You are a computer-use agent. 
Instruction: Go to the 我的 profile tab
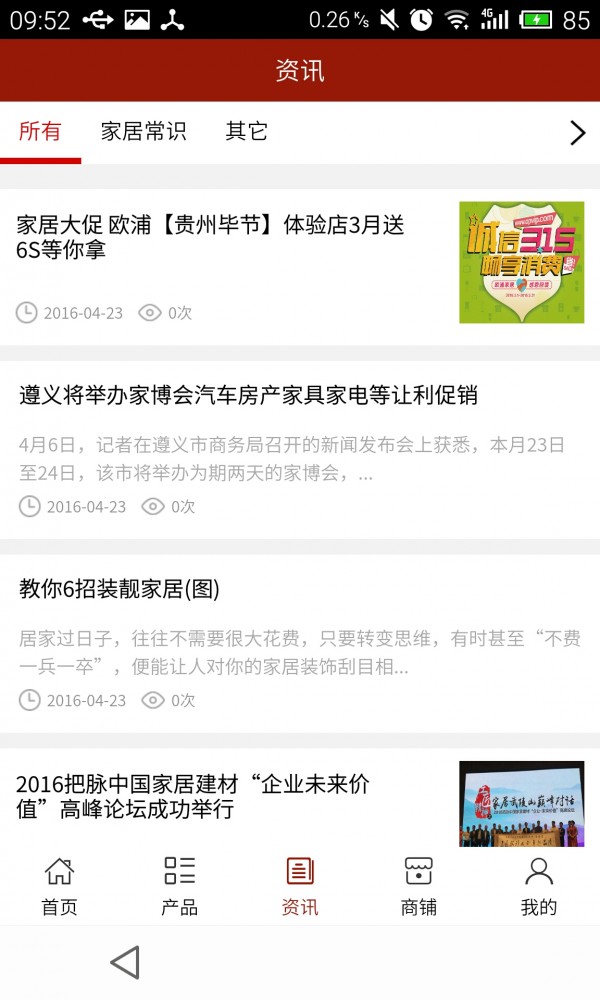538,886
